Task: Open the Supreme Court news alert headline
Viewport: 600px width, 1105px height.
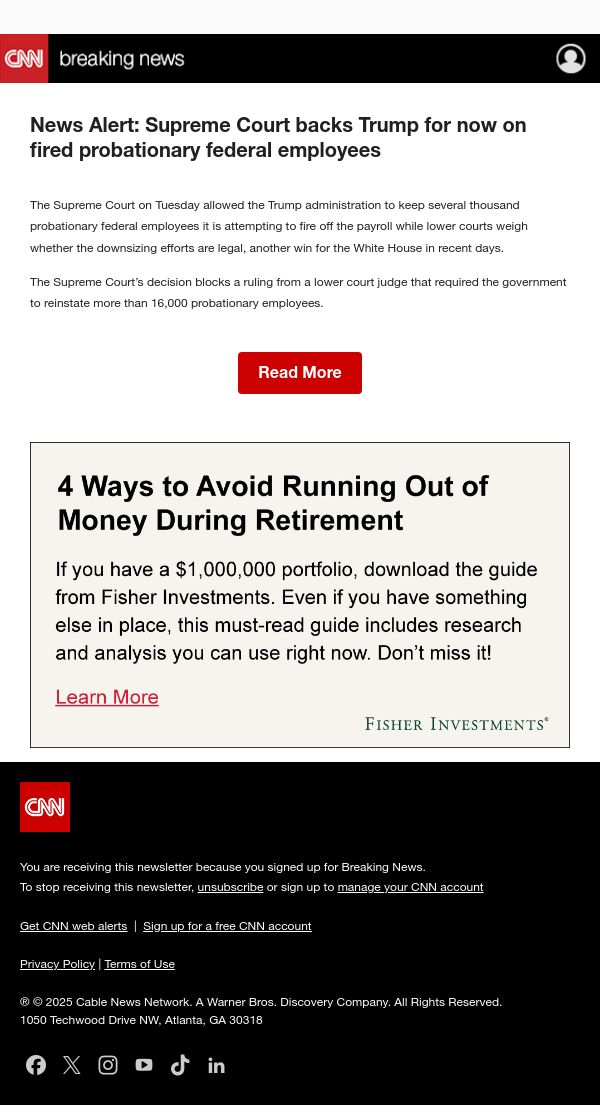Action: tap(278, 137)
